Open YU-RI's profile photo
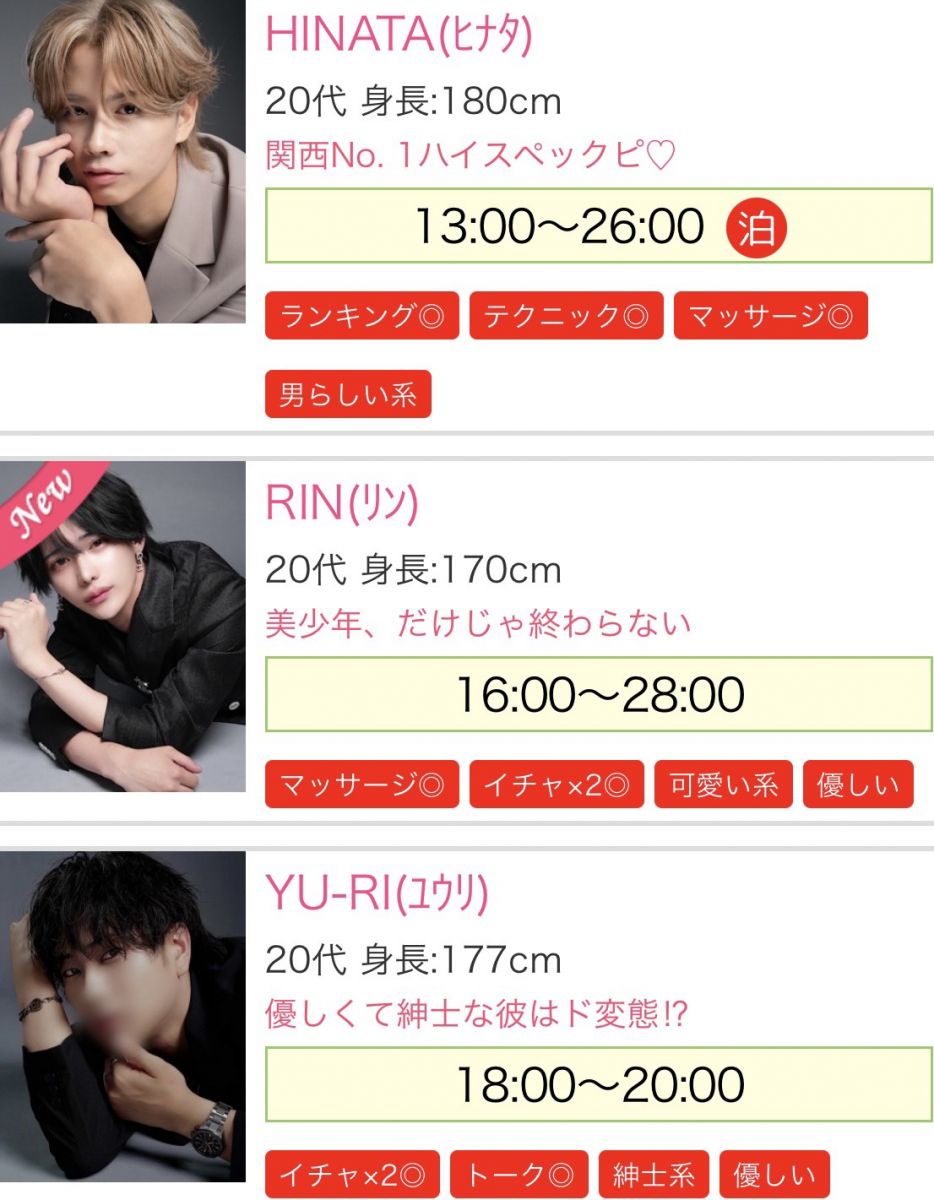 [122, 1015]
